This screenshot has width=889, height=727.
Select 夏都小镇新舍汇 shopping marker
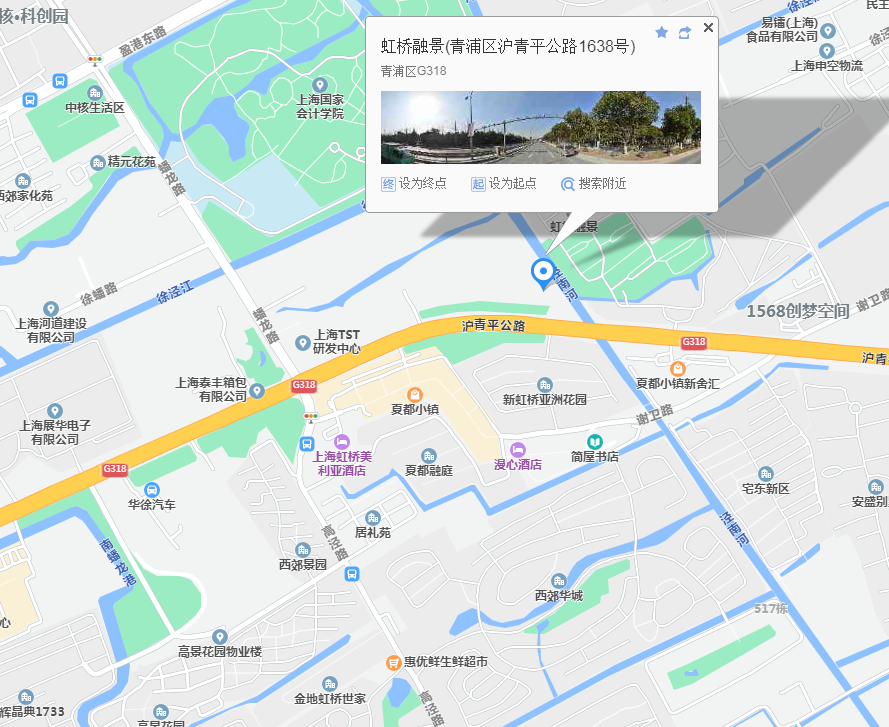[x=678, y=369]
